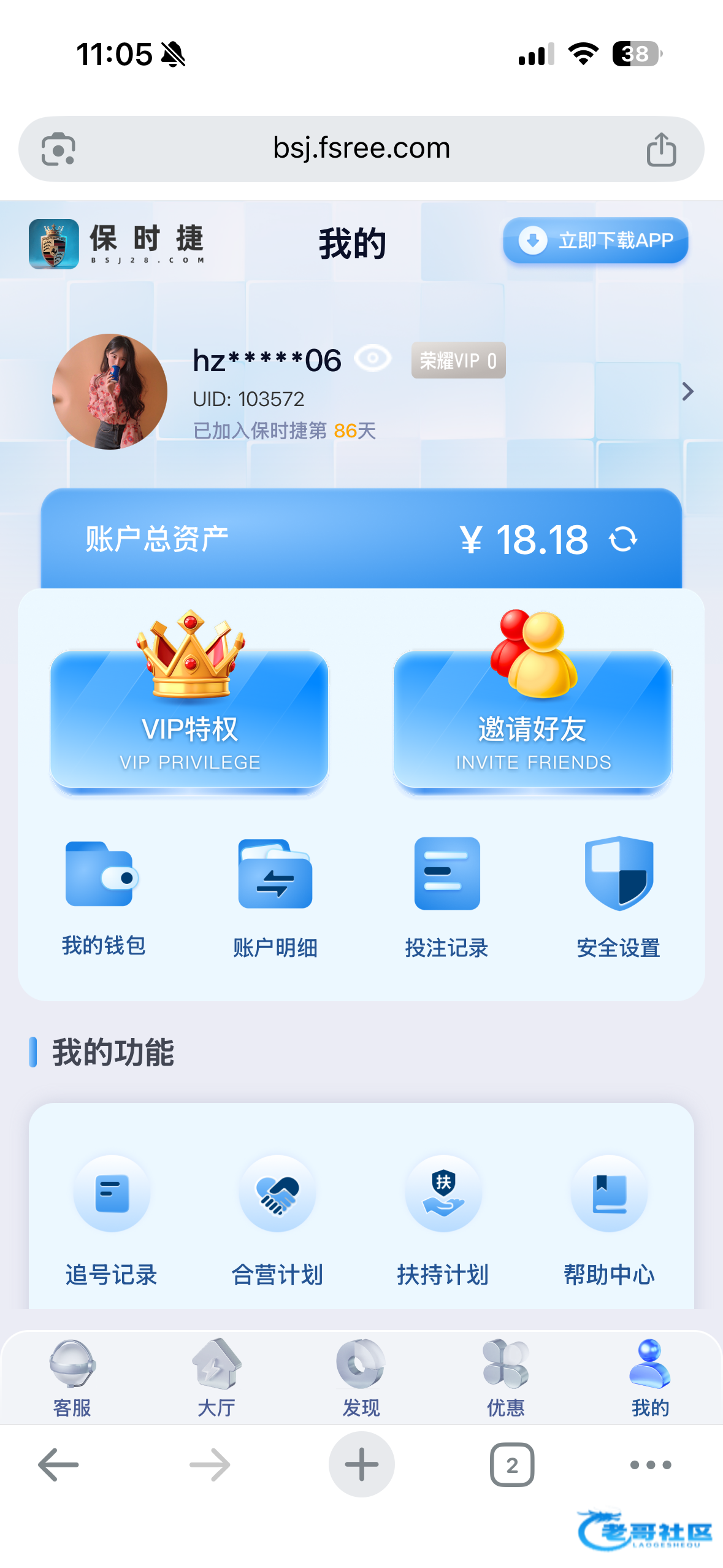View 账户明细 account details

point(275,896)
